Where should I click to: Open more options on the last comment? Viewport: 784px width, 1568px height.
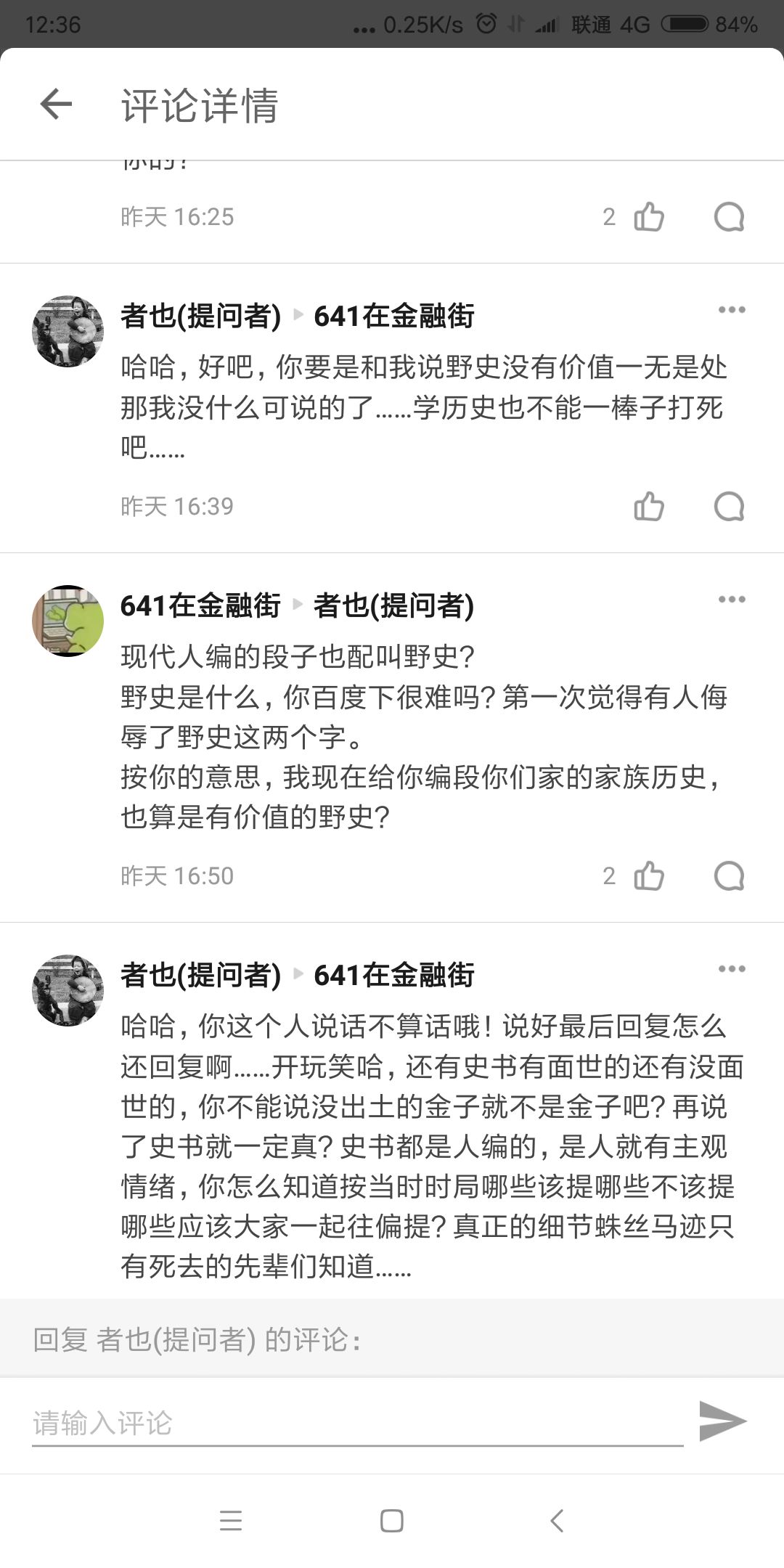pos(731,969)
